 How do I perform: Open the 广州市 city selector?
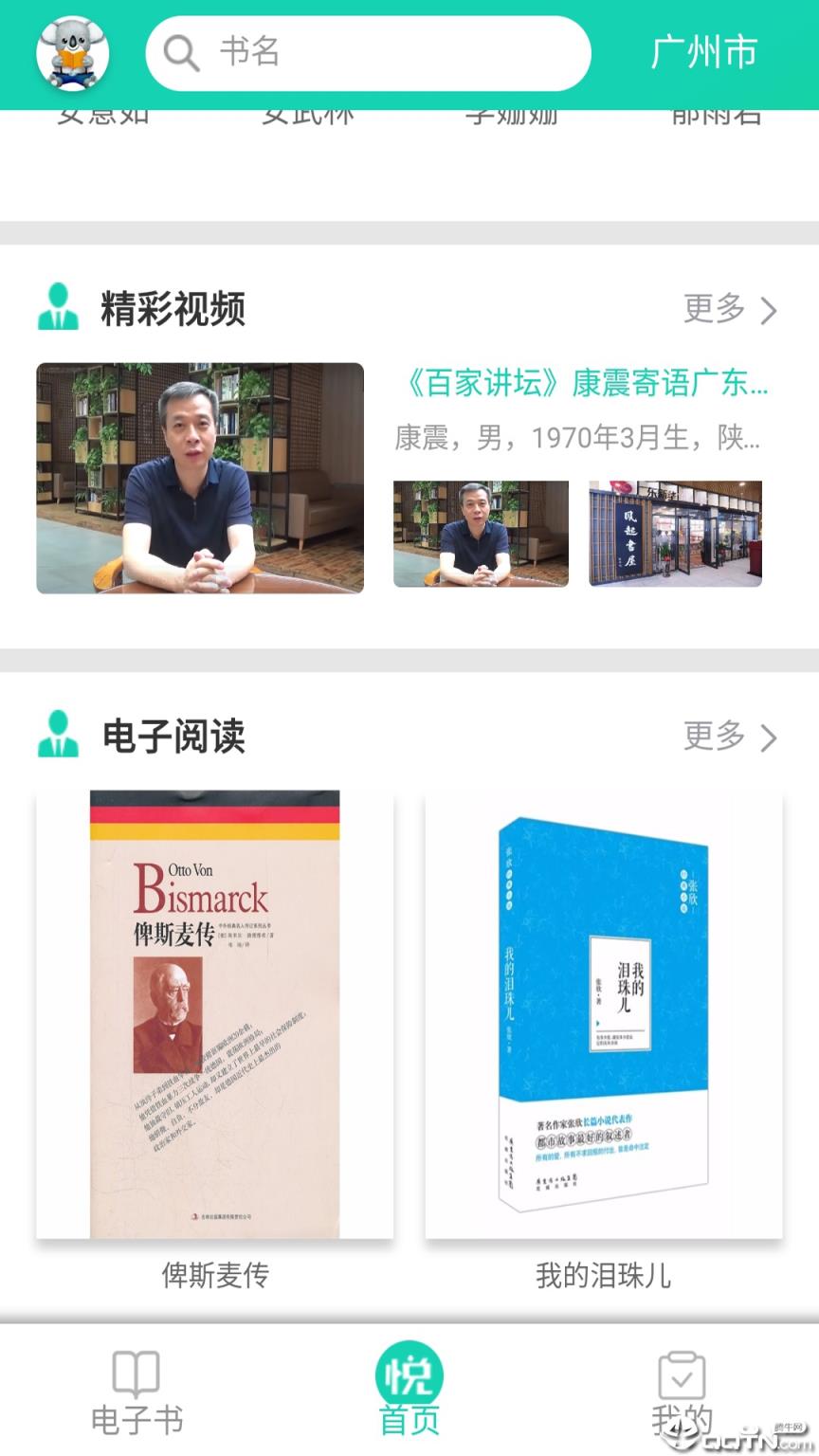pos(702,53)
